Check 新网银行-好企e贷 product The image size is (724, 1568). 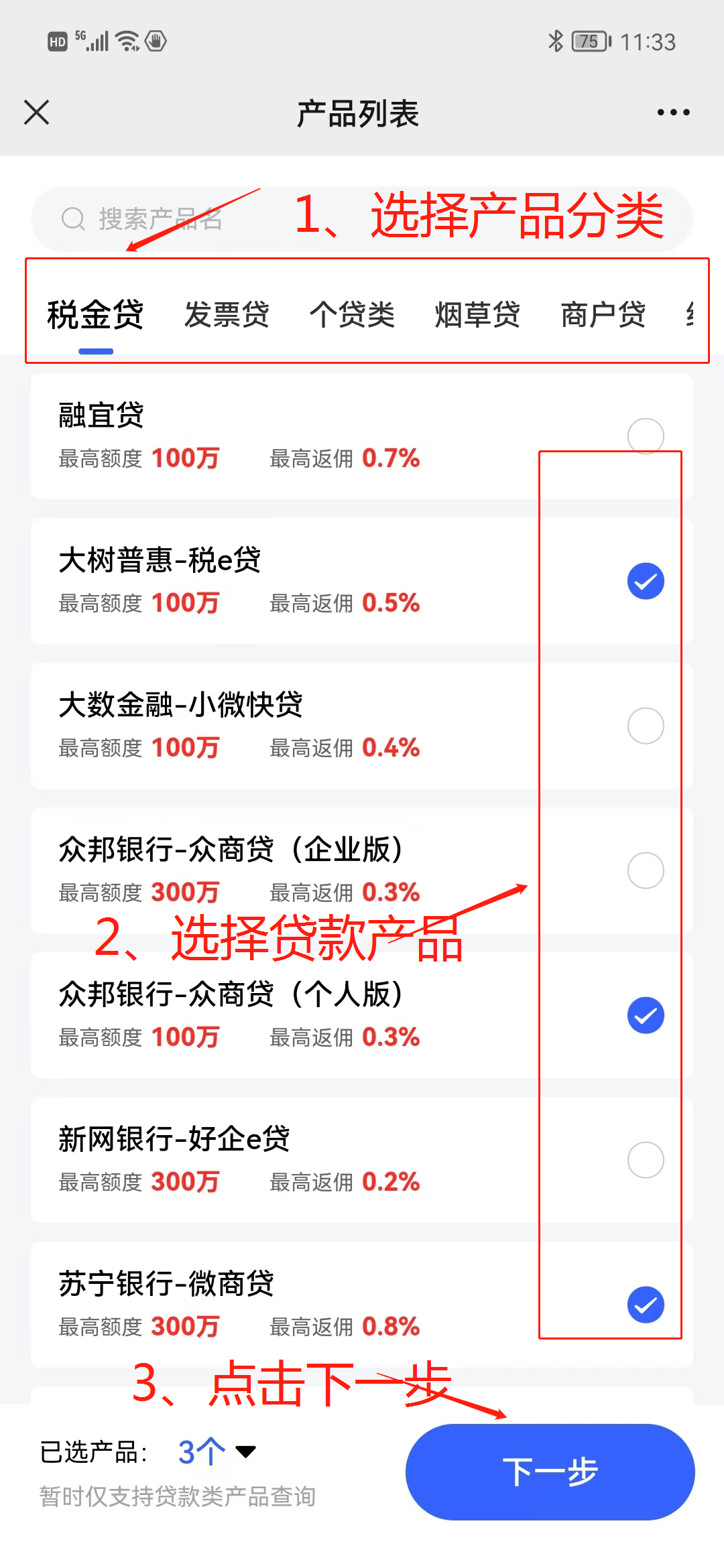point(646,1160)
